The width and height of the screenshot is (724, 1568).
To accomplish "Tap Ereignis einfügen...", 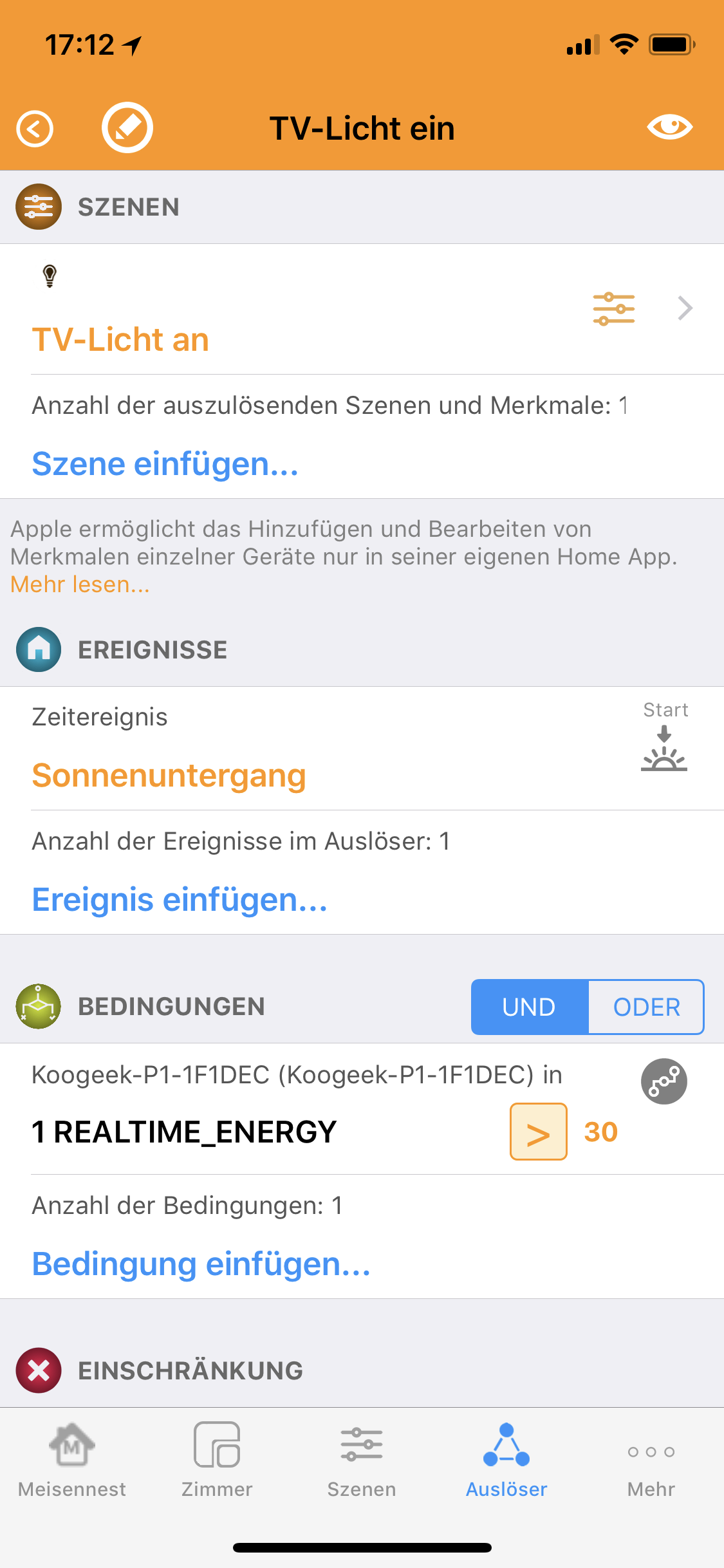I will tap(180, 899).
